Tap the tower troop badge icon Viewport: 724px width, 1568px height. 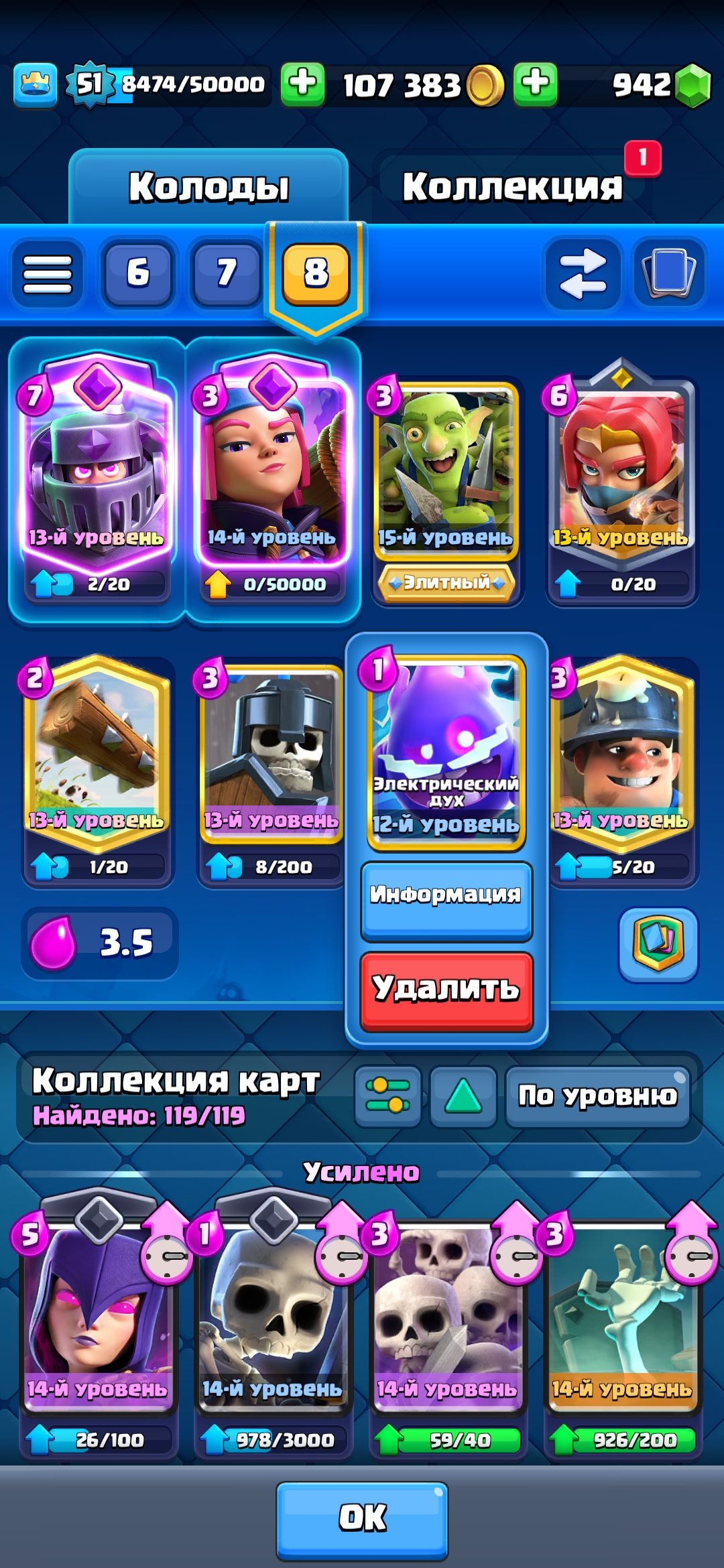[x=658, y=945]
